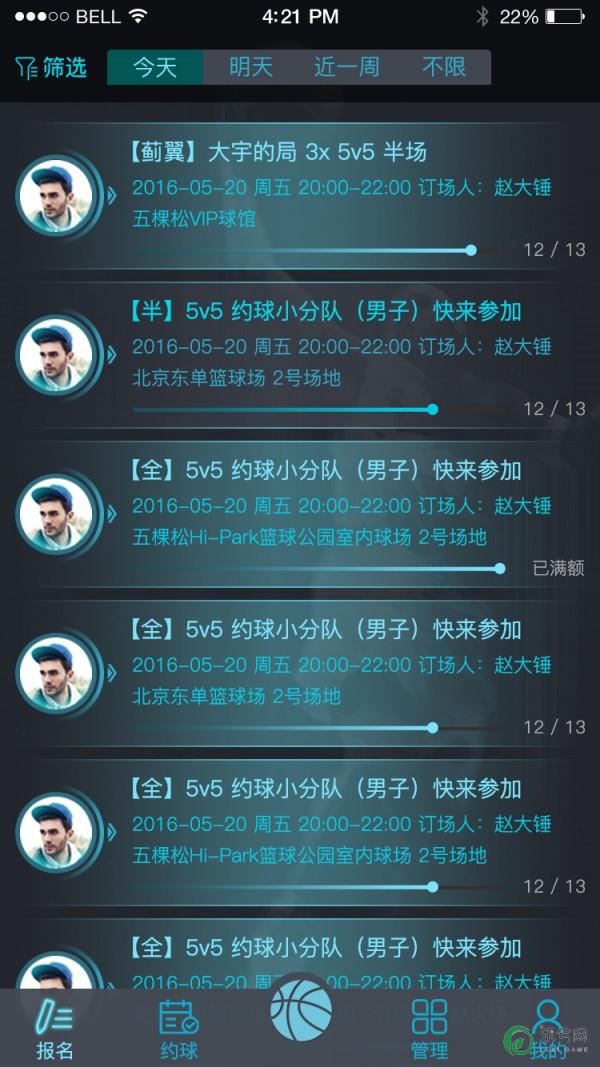Viewport: 600px width, 1067px height.
Task: Switch to the 约球 tab
Action: 179,1028
